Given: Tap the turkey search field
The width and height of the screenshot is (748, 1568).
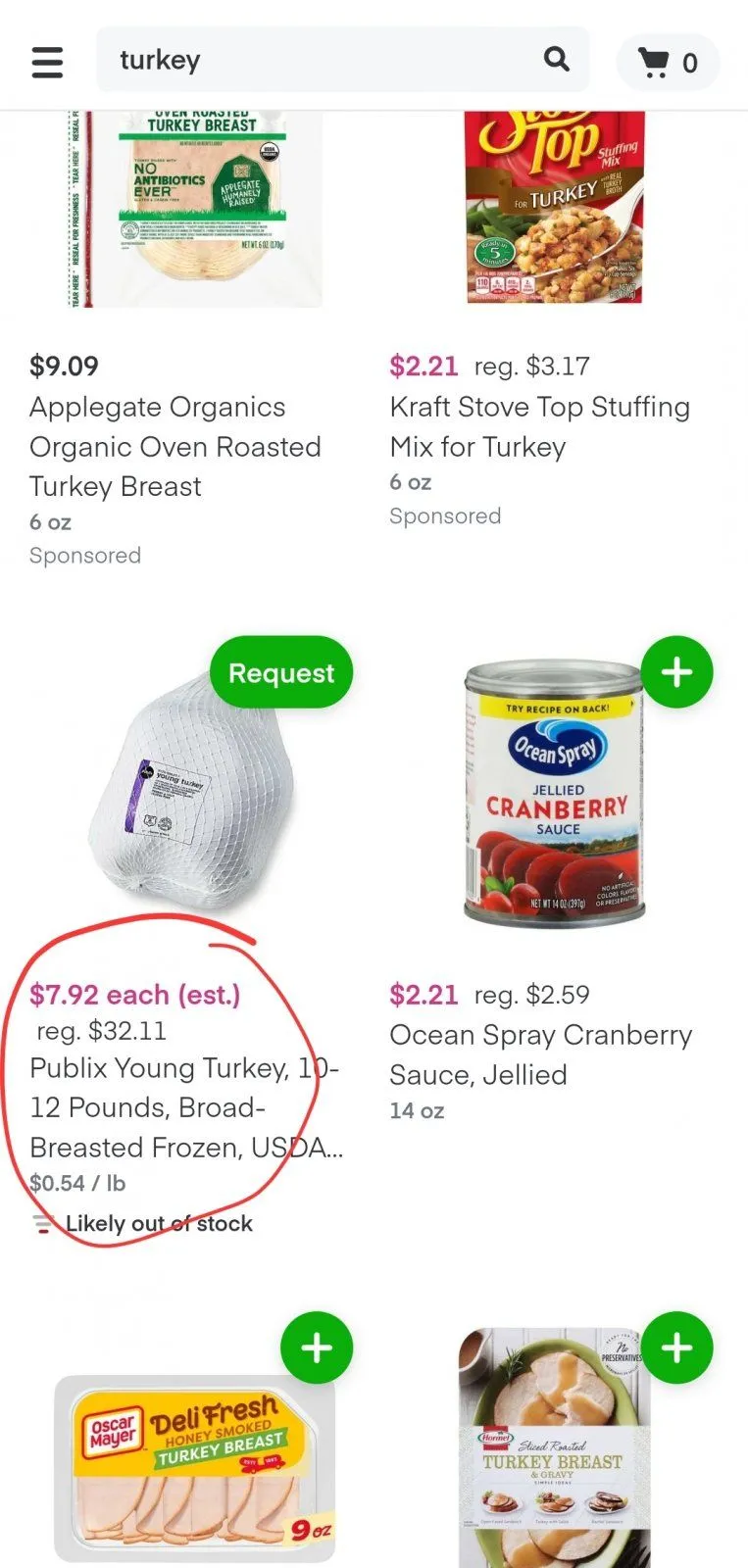Looking at the screenshot, I should tap(314, 61).
